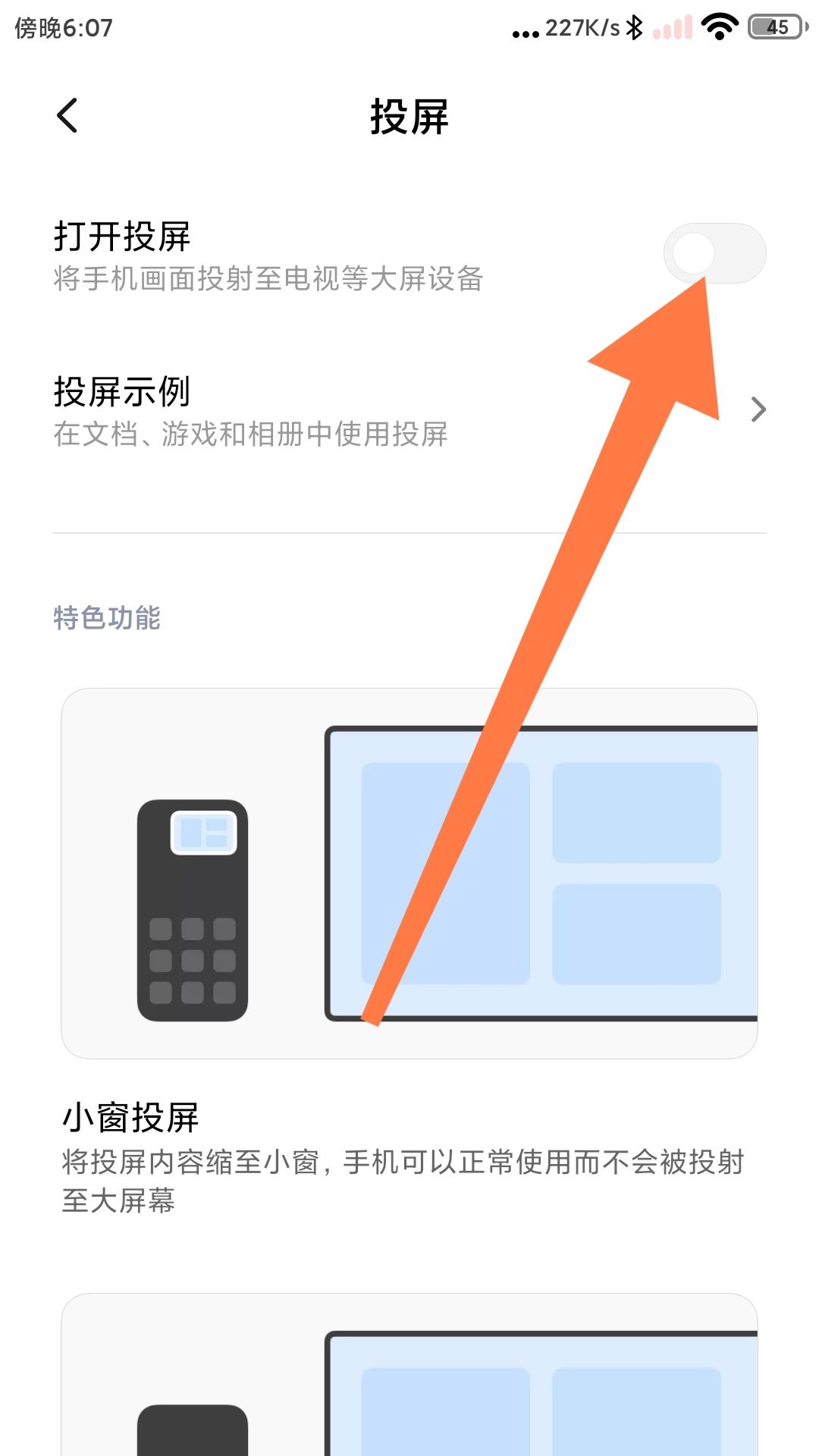Open the 投屏示例 row
Viewport: 819px width, 1456px height.
click(x=409, y=411)
